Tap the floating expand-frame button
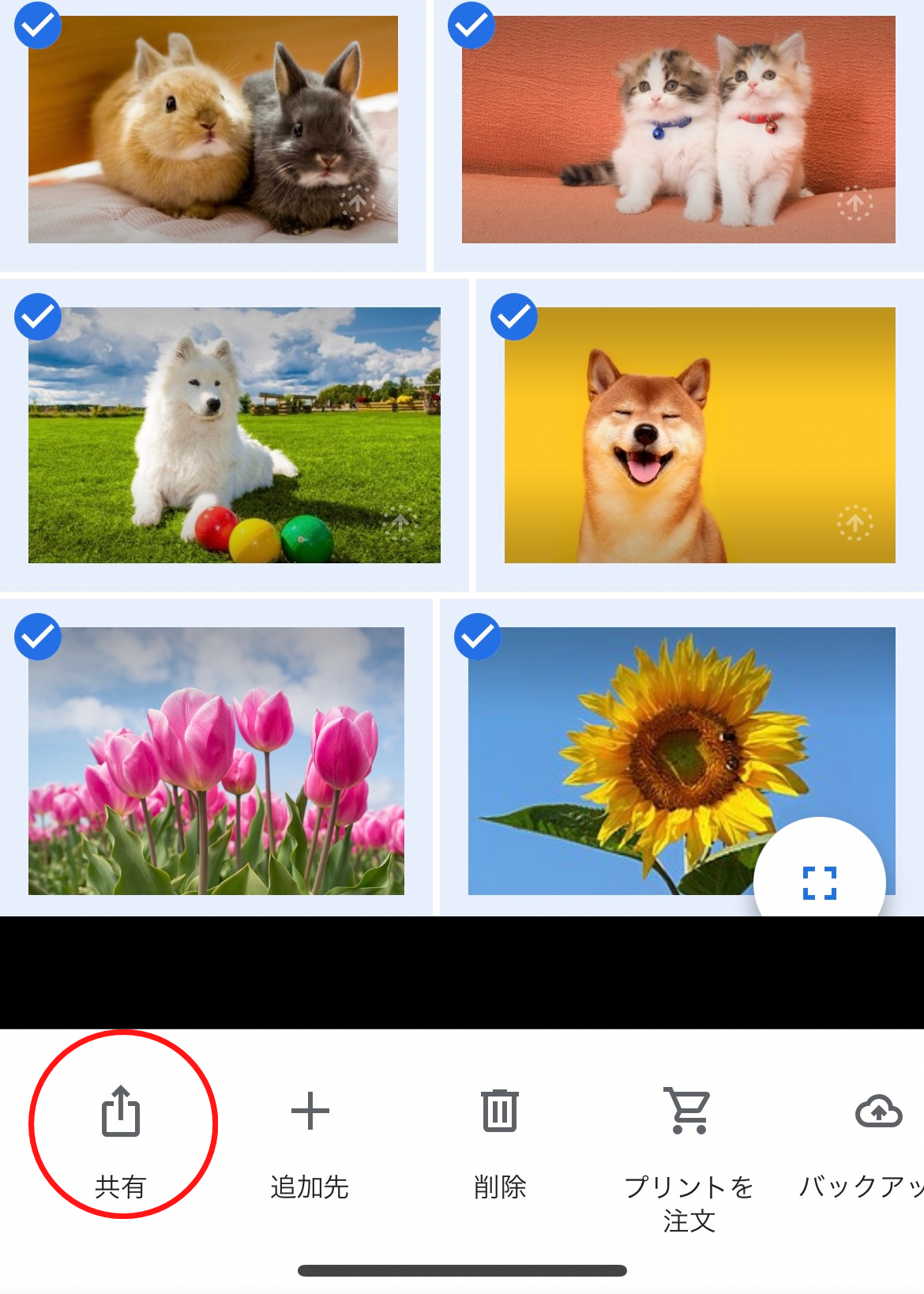The image size is (924, 1294). tap(819, 882)
